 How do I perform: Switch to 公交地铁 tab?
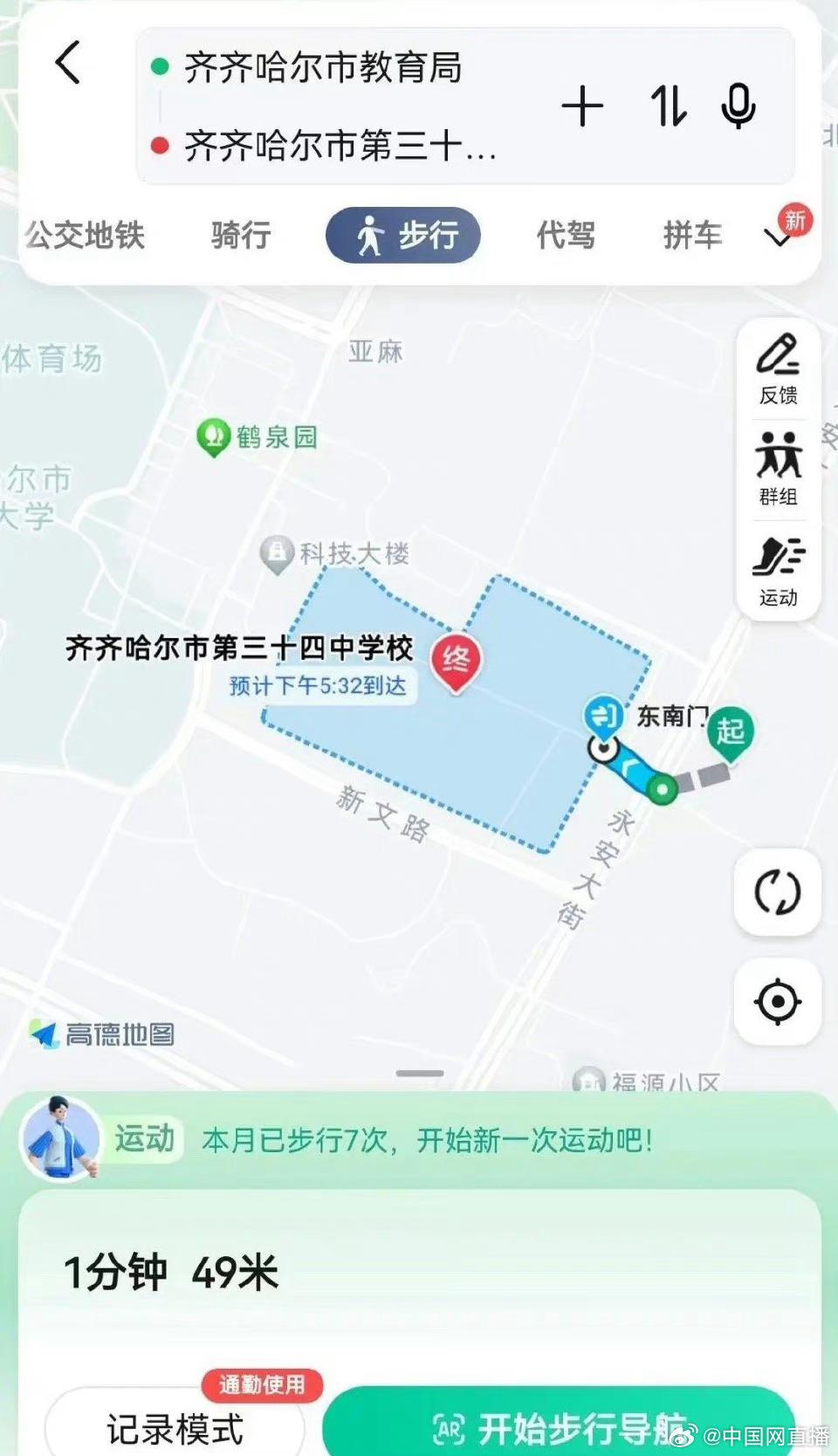point(85,236)
